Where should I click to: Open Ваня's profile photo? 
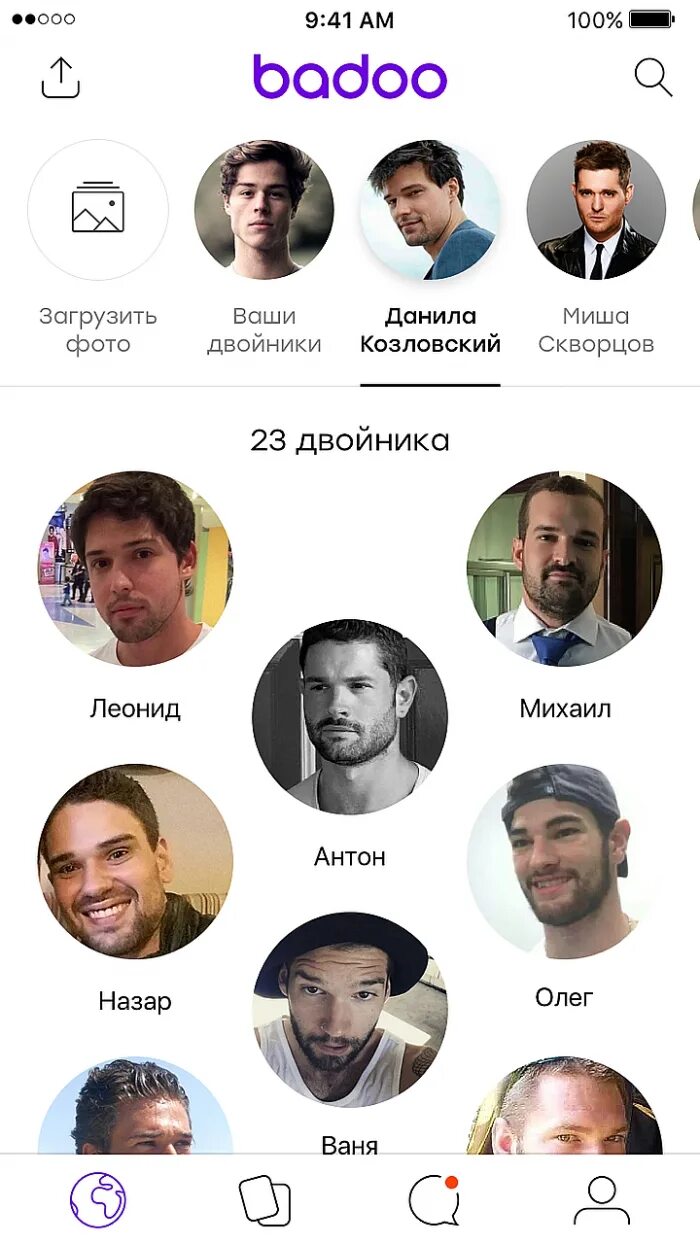point(350,1010)
